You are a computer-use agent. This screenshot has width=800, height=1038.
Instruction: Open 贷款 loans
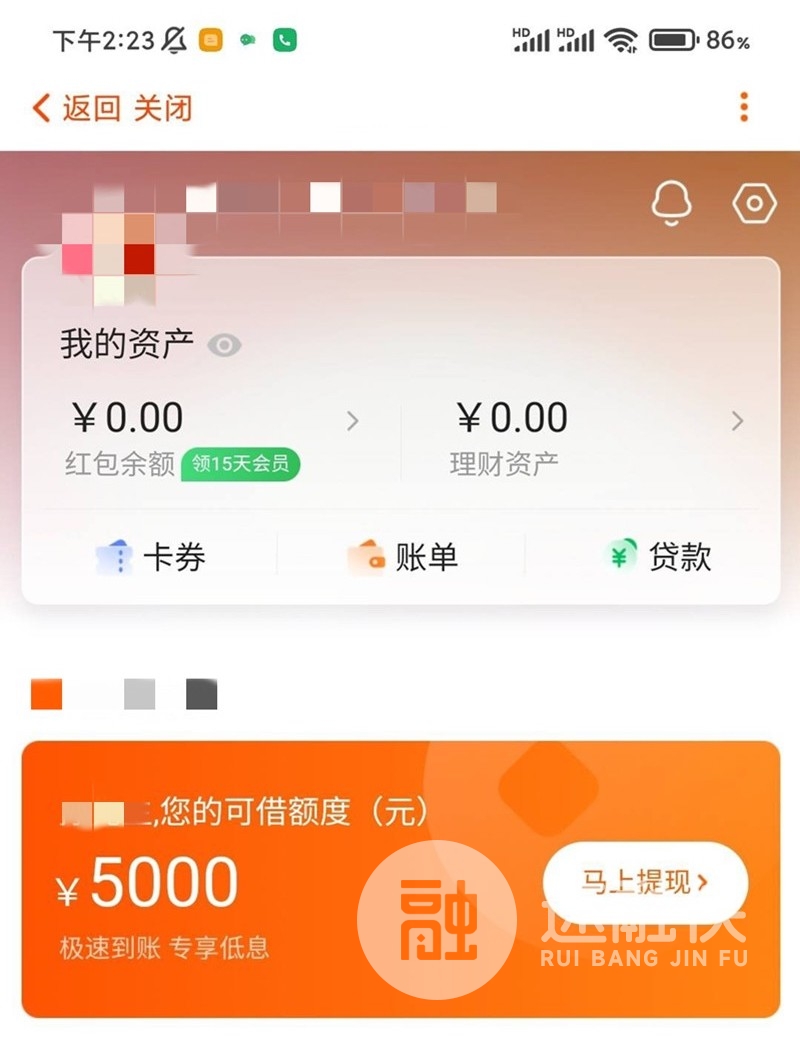click(x=658, y=557)
